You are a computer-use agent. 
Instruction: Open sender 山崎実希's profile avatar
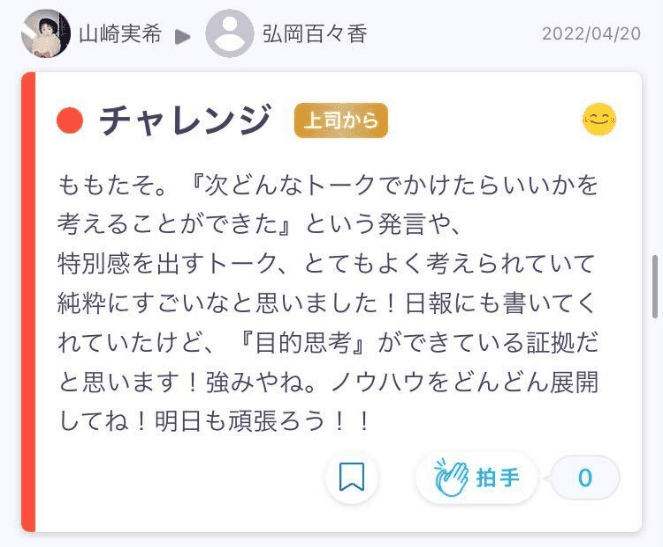coord(46,34)
